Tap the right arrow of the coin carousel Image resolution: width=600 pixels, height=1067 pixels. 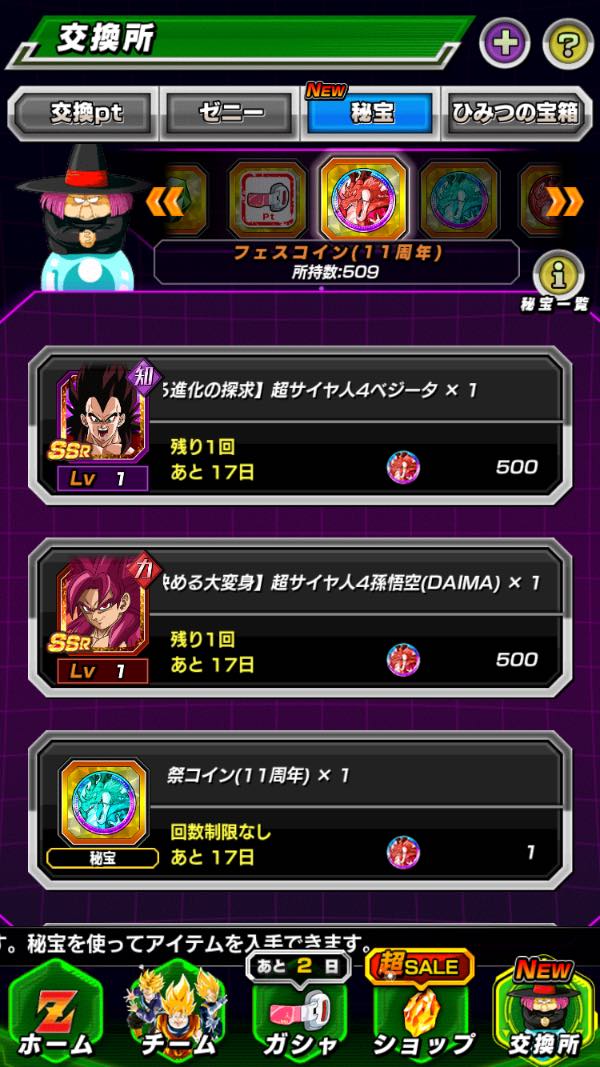pos(565,202)
